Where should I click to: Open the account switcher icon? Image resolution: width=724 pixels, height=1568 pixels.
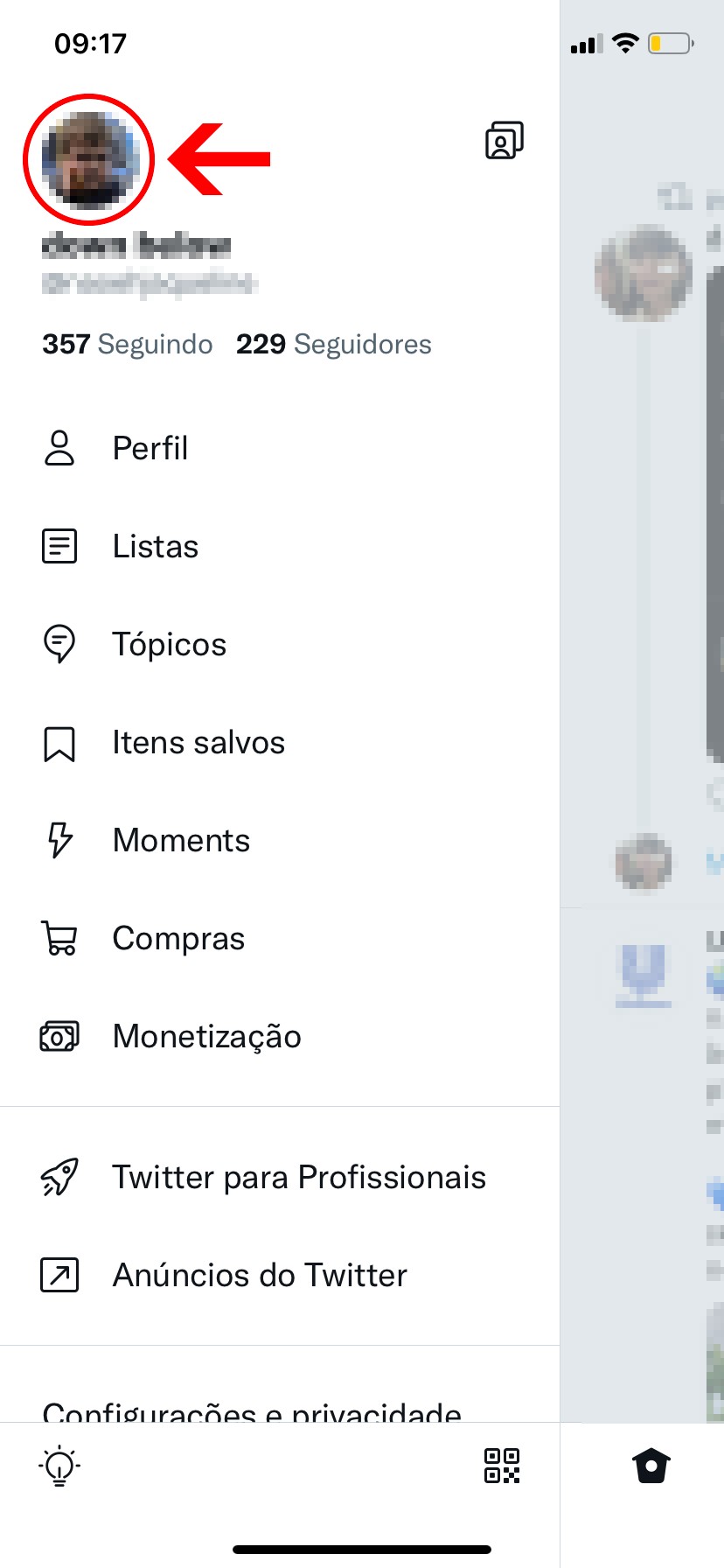pos(504,140)
